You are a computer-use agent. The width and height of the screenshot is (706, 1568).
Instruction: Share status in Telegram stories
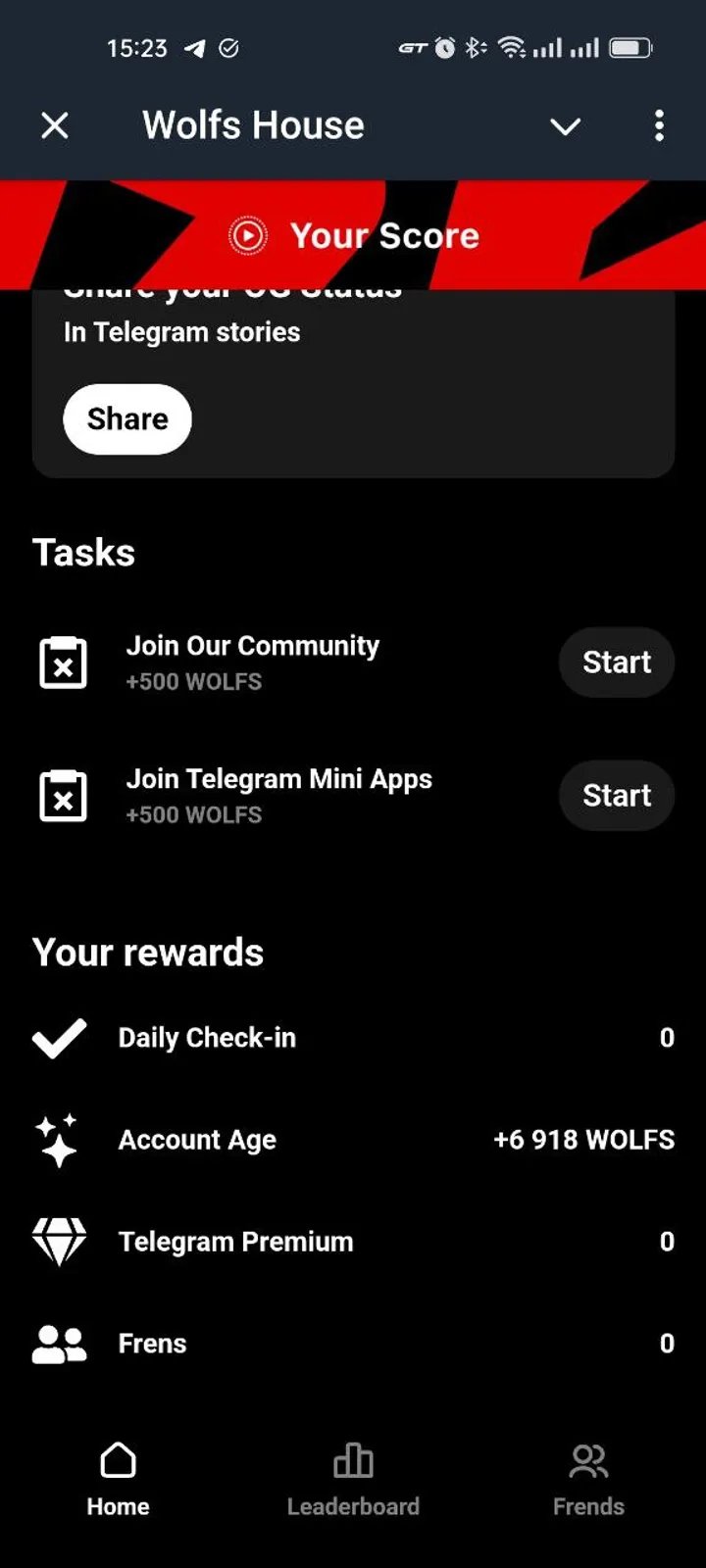(127, 419)
